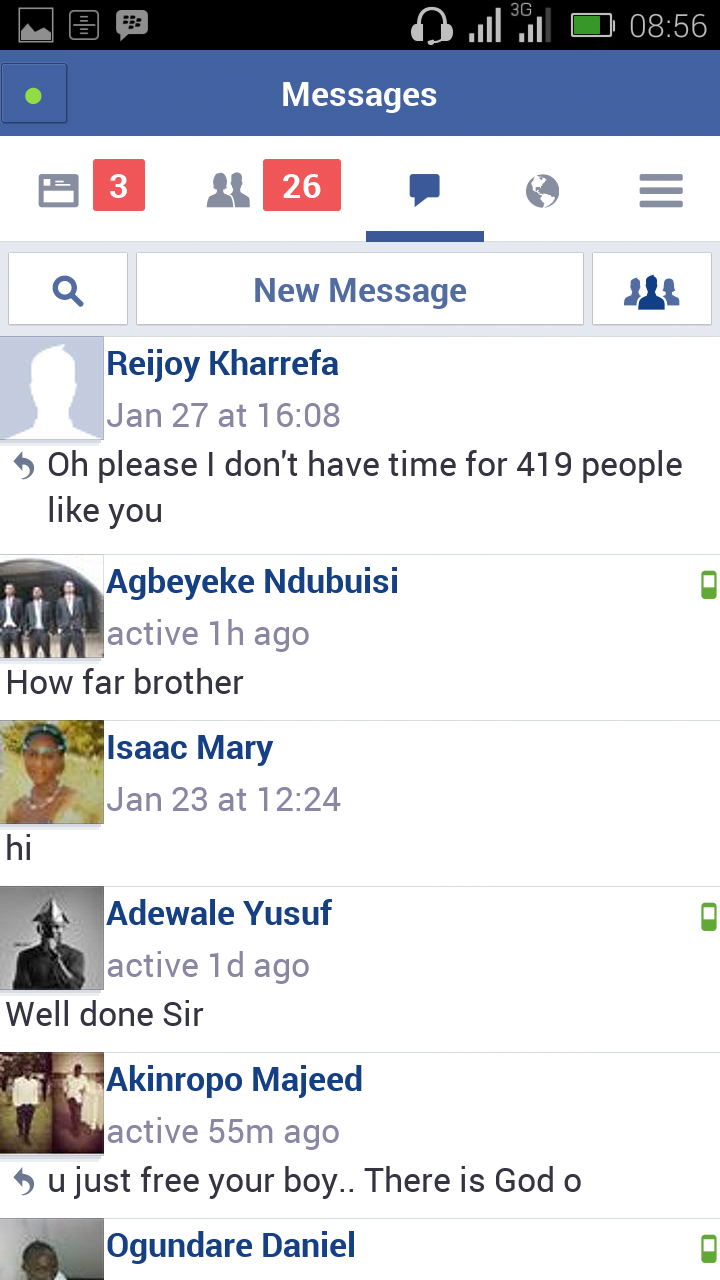The width and height of the screenshot is (720, 1280).
Task: Open conversation with Reijoy Kharrefa
Action: (360, 445)
